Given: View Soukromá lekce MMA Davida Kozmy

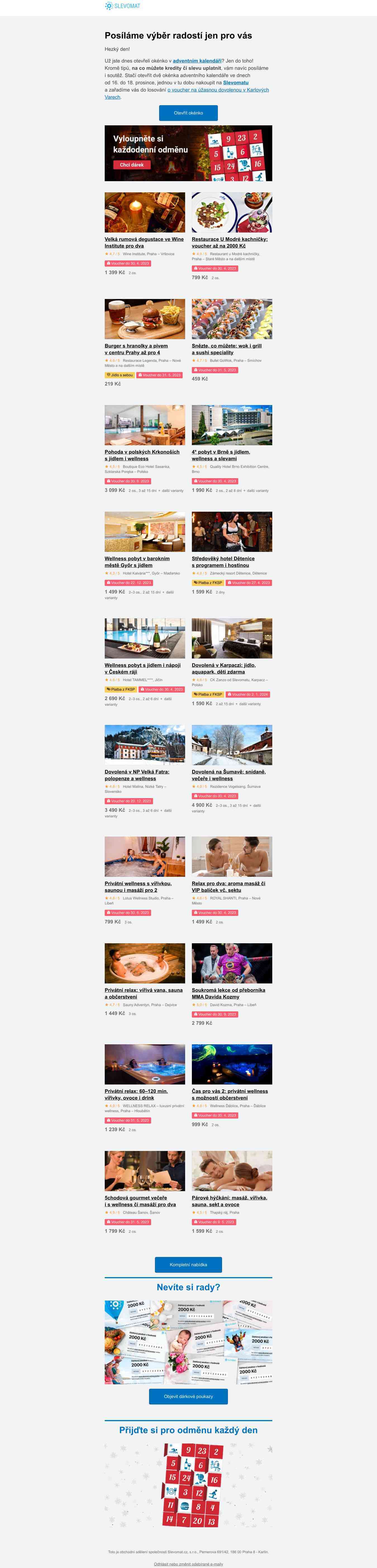Looking at the screenshot, I should pos(228,993).
